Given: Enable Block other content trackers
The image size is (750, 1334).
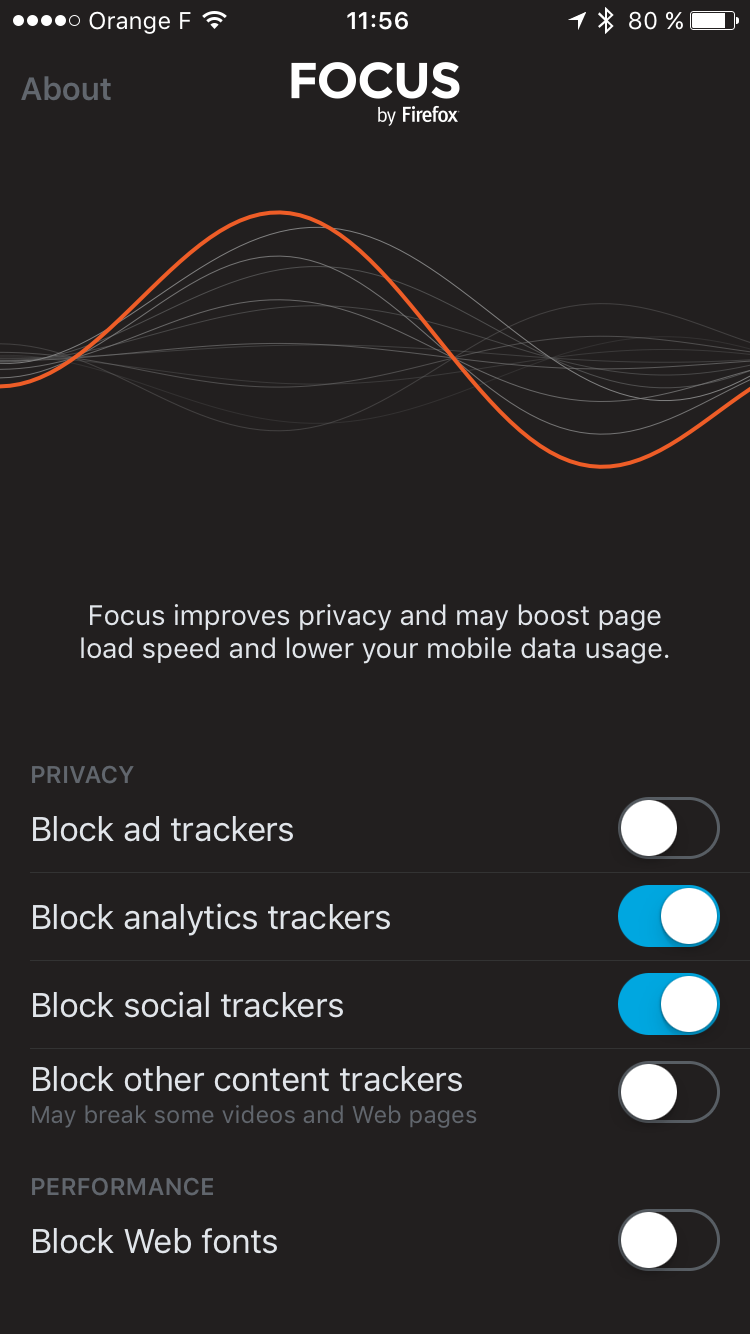Looking at the screenshot, I should point(668,1092).
